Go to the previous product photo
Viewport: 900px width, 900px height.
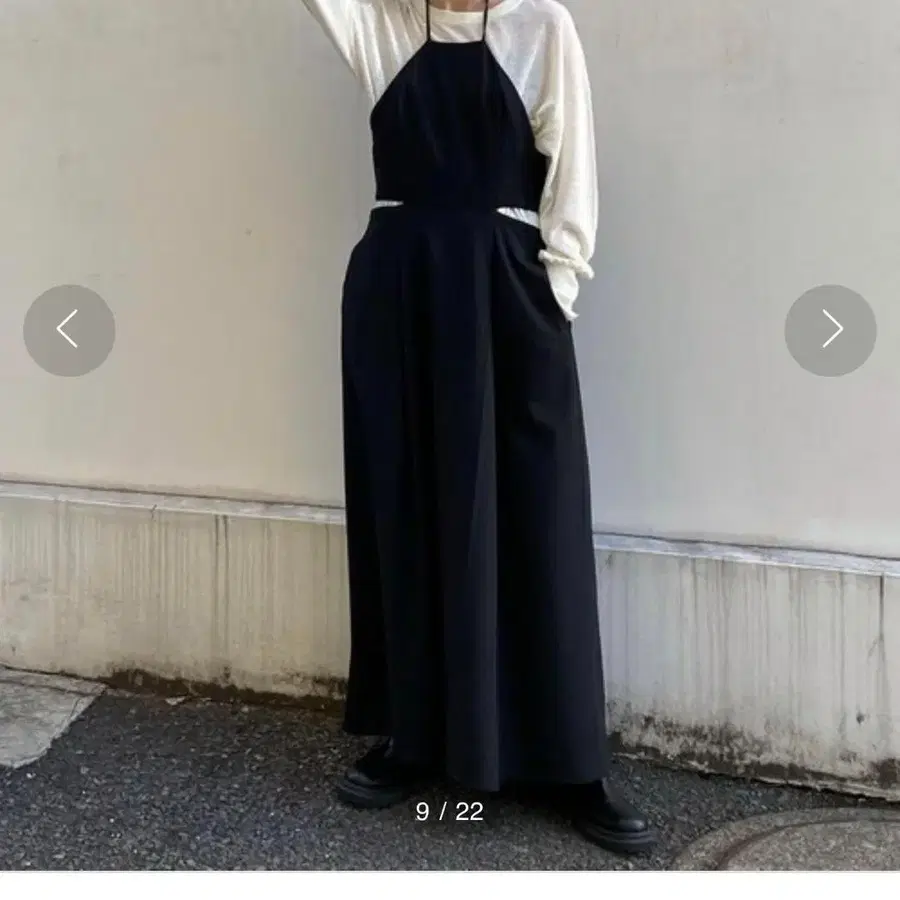pyautogui.click(x=69, y=330)
